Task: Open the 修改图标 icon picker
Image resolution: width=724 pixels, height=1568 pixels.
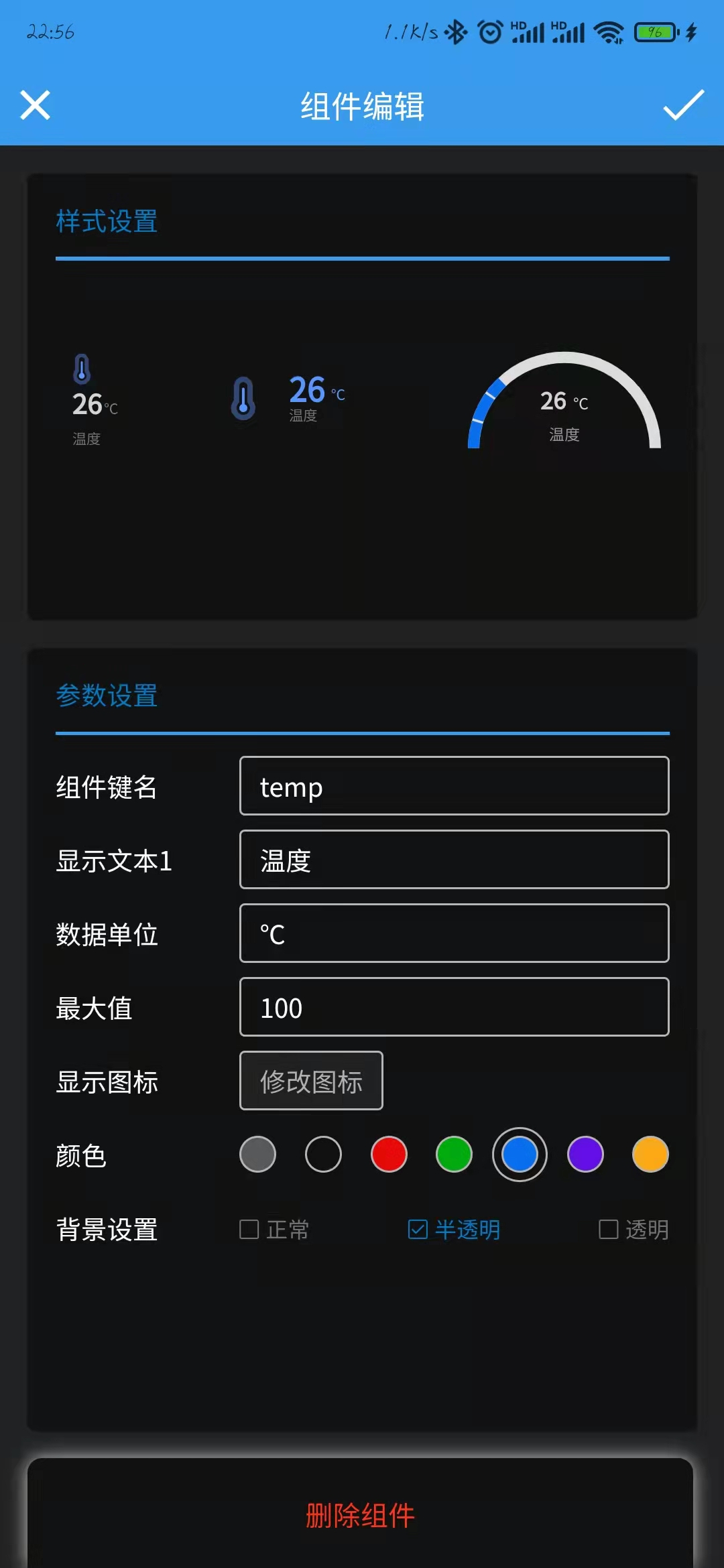Action: point(311,1080)
